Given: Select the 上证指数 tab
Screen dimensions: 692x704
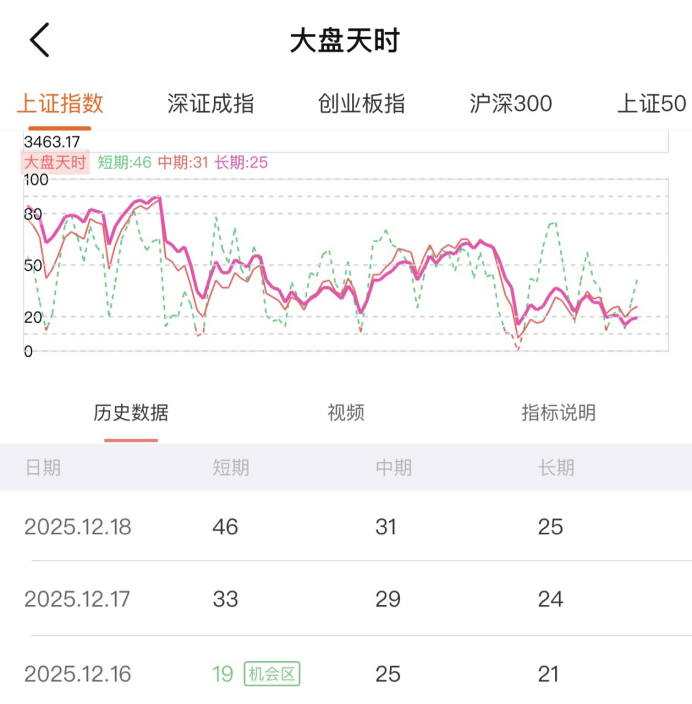Looking at the screenshot, I should (x=60, y=104).
